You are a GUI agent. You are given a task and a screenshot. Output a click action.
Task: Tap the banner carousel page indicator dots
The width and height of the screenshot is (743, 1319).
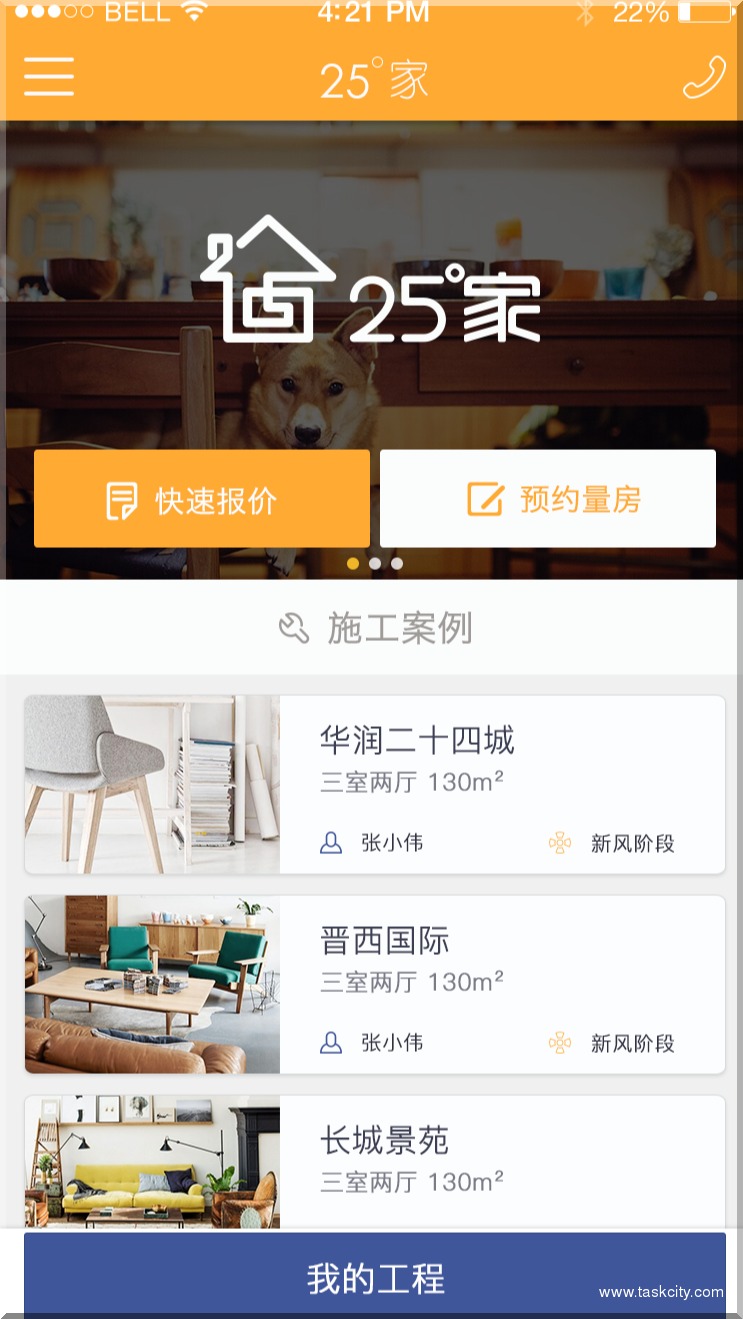375,564
